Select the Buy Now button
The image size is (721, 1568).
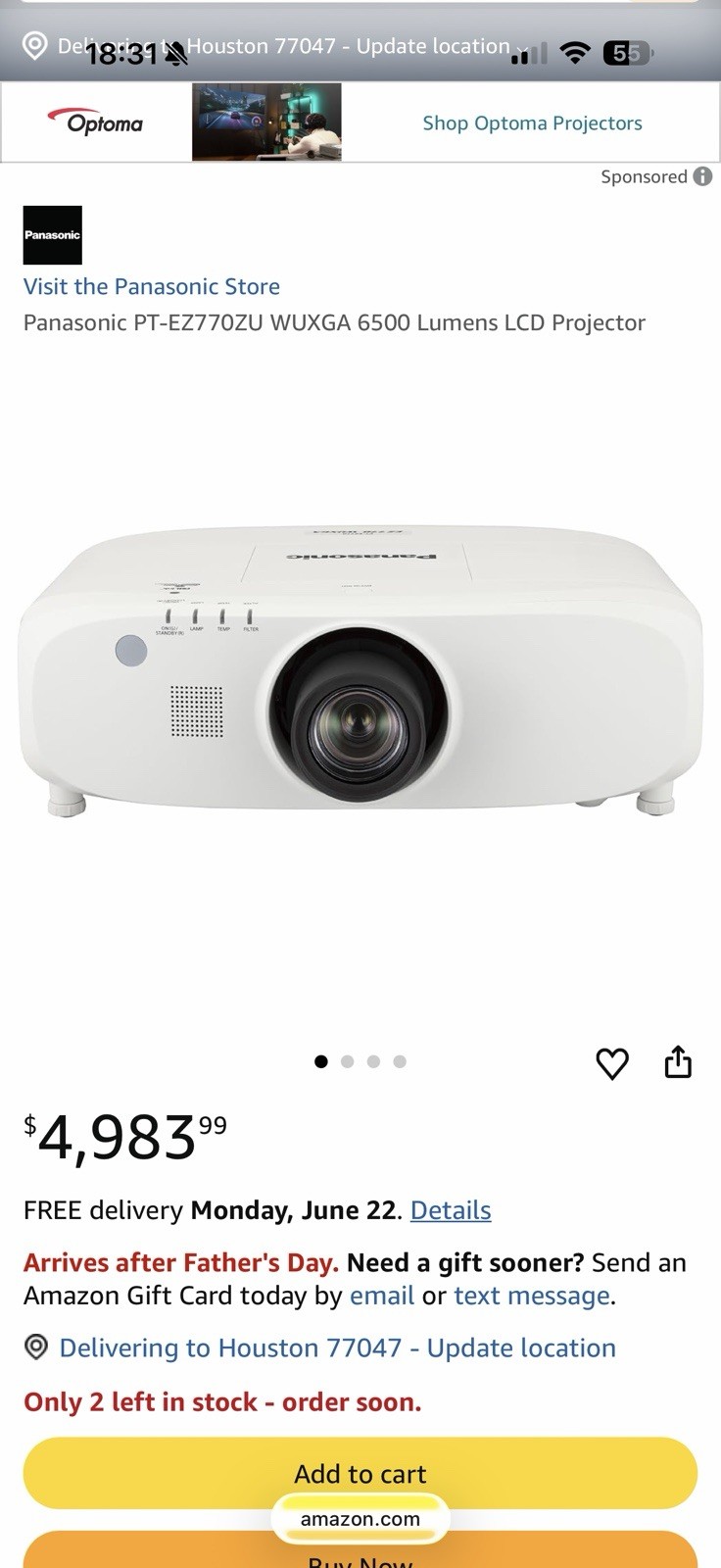[360, 1552]
